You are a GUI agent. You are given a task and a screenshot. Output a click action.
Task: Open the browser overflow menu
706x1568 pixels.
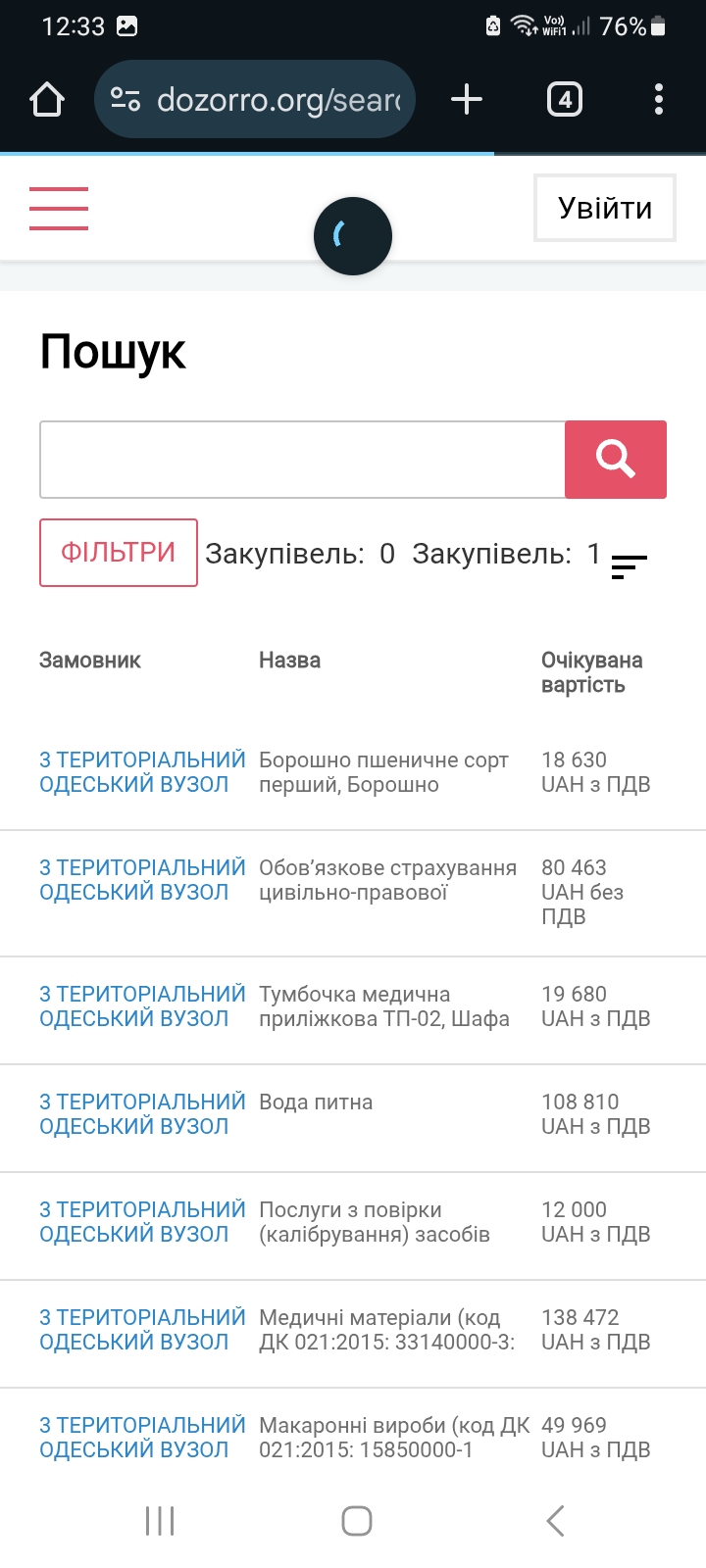coord(659,99)
